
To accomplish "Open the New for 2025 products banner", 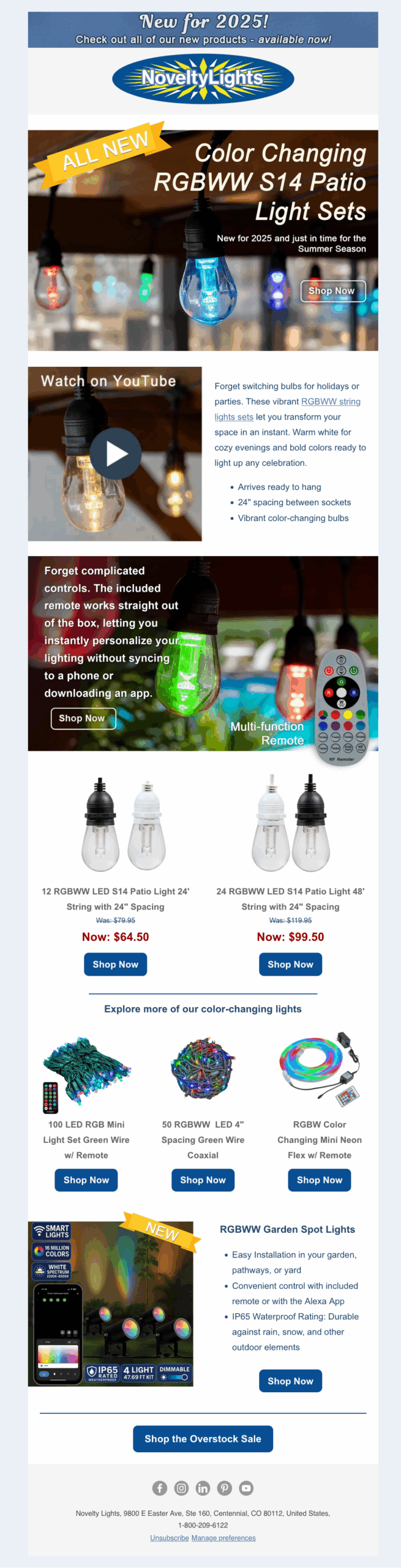I will [x=203, y=29].
